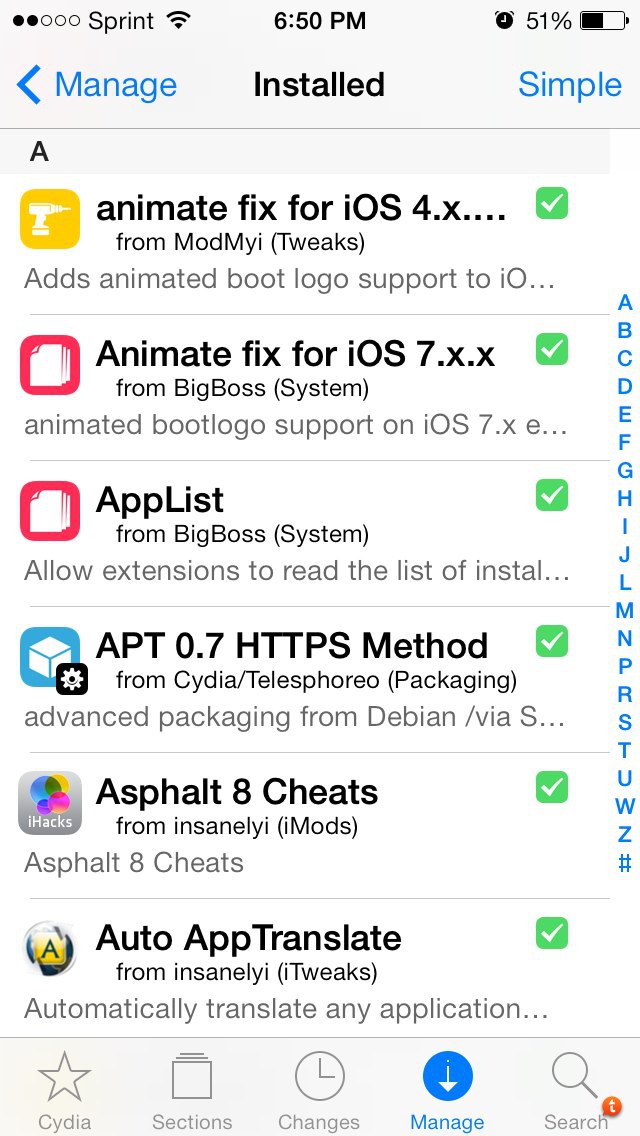
Task: Switch to the Cydia tab
Action: pos(64,1090)
